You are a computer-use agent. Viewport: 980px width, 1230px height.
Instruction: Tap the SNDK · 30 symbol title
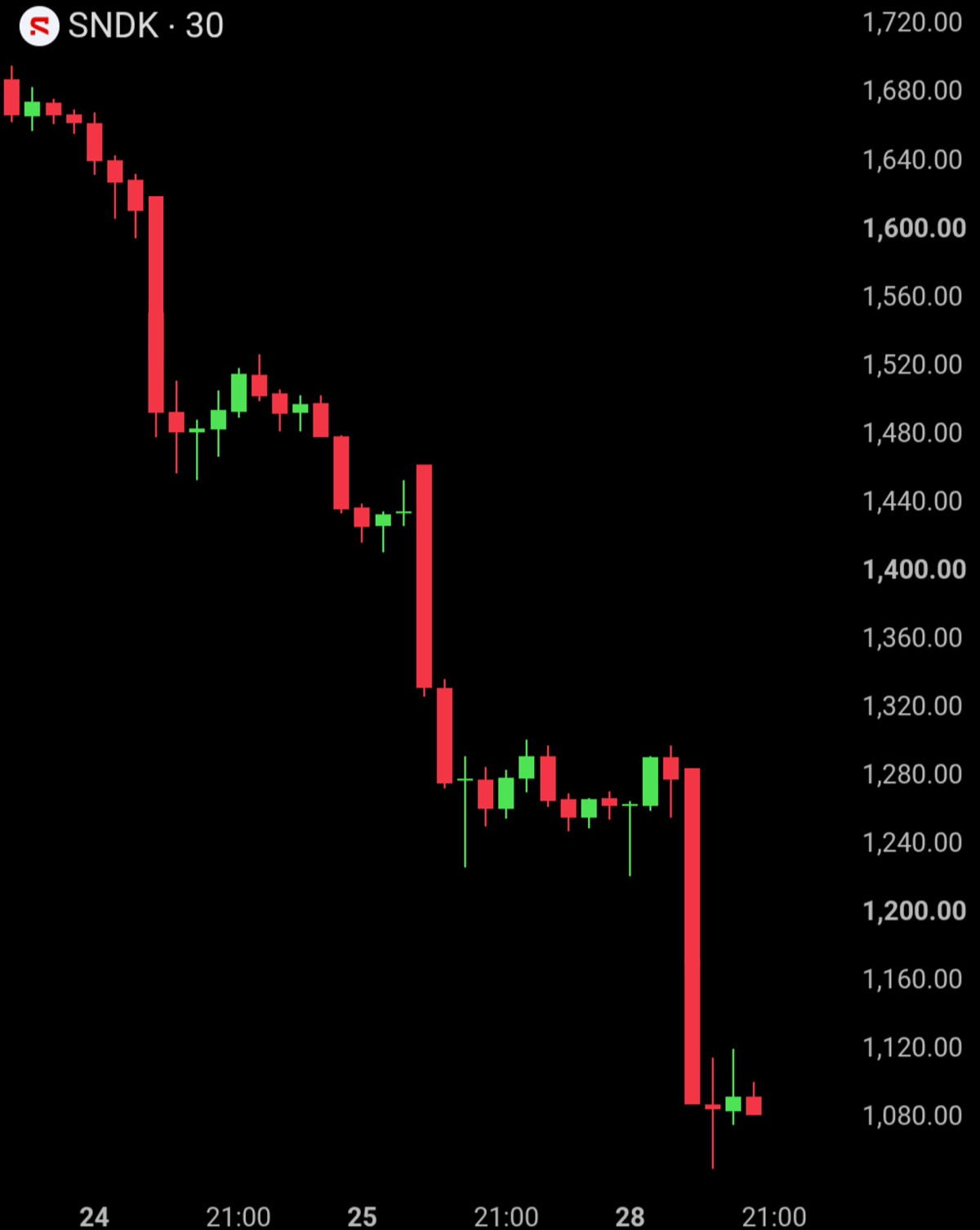pyautogui.click(x=145, y=25)
